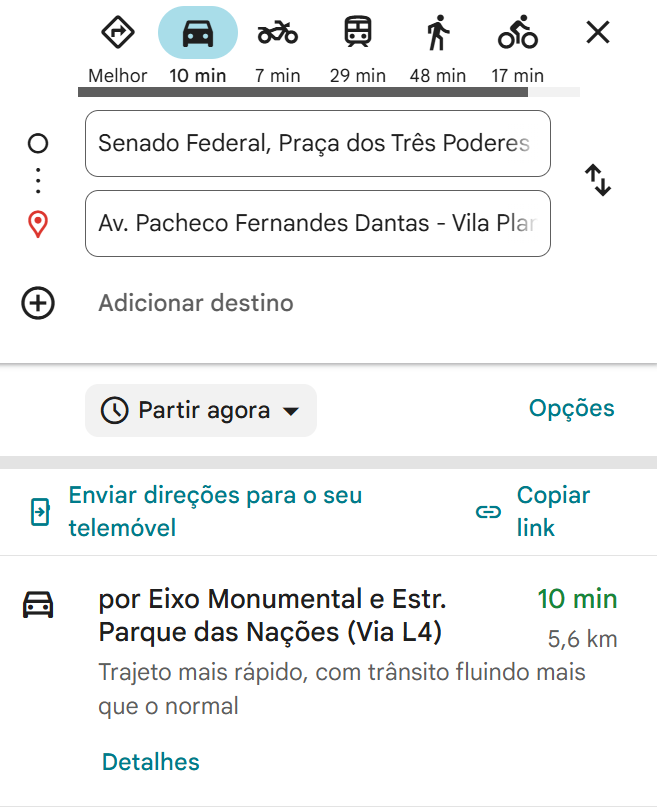Screen dimensions: 657x810
Task: Select the route via Eixo Monumental
Action: (x=272, y=615)
